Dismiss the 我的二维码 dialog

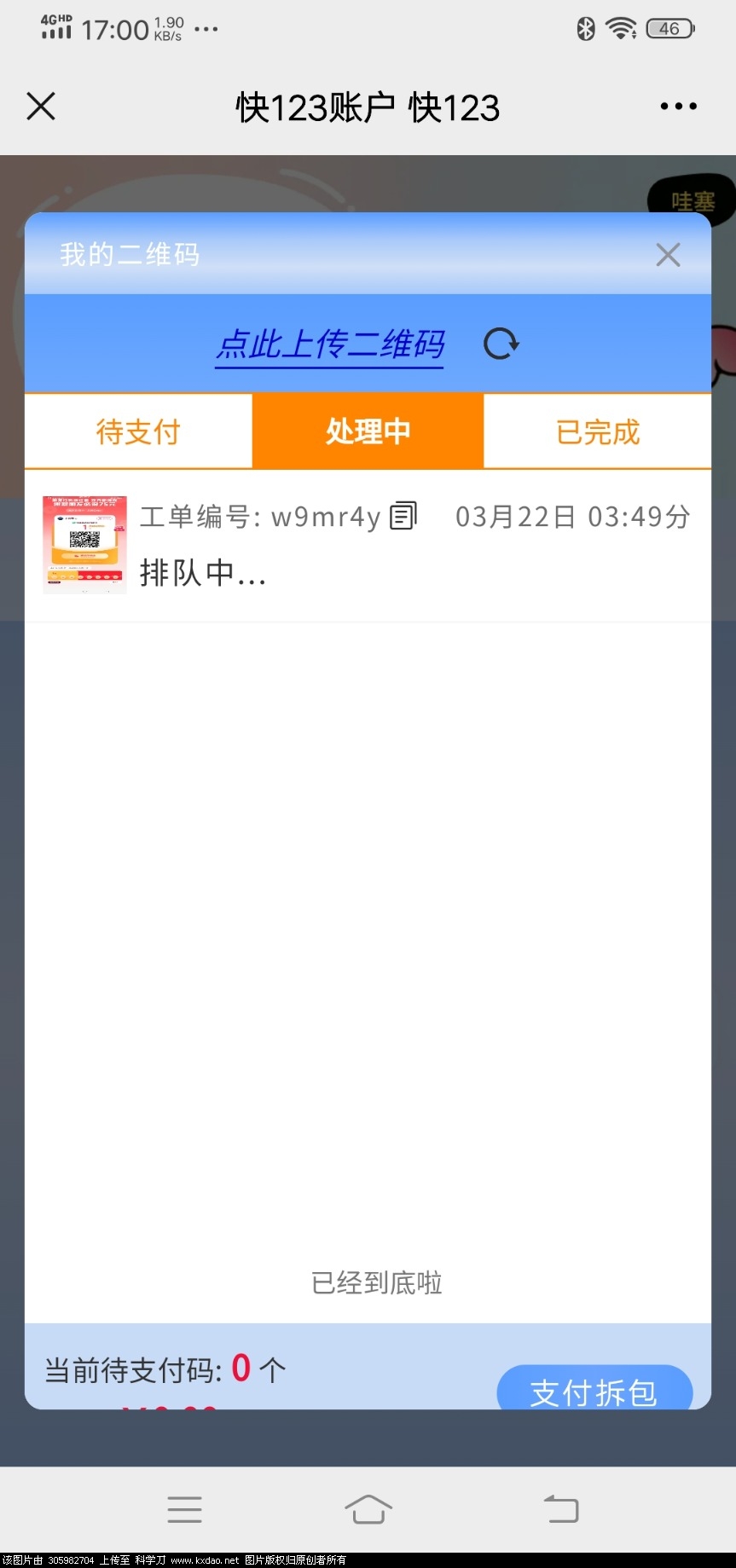click(x=668, y=255)
